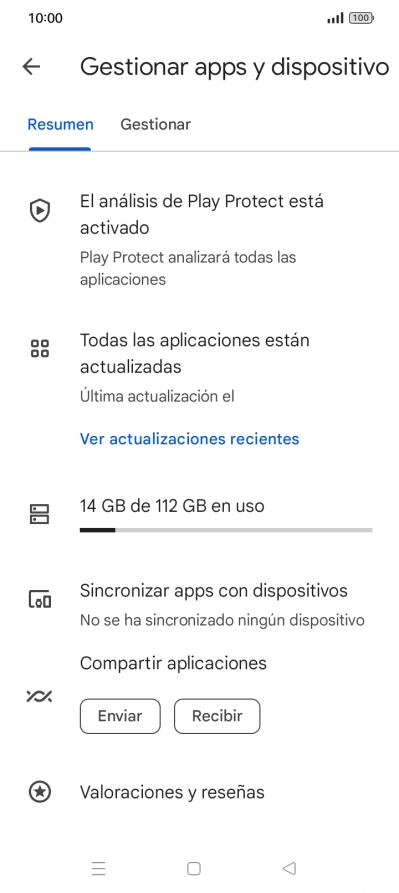Screen dimensions: 399x893
Task: Open the storage usage row
Action: (199, 514)
